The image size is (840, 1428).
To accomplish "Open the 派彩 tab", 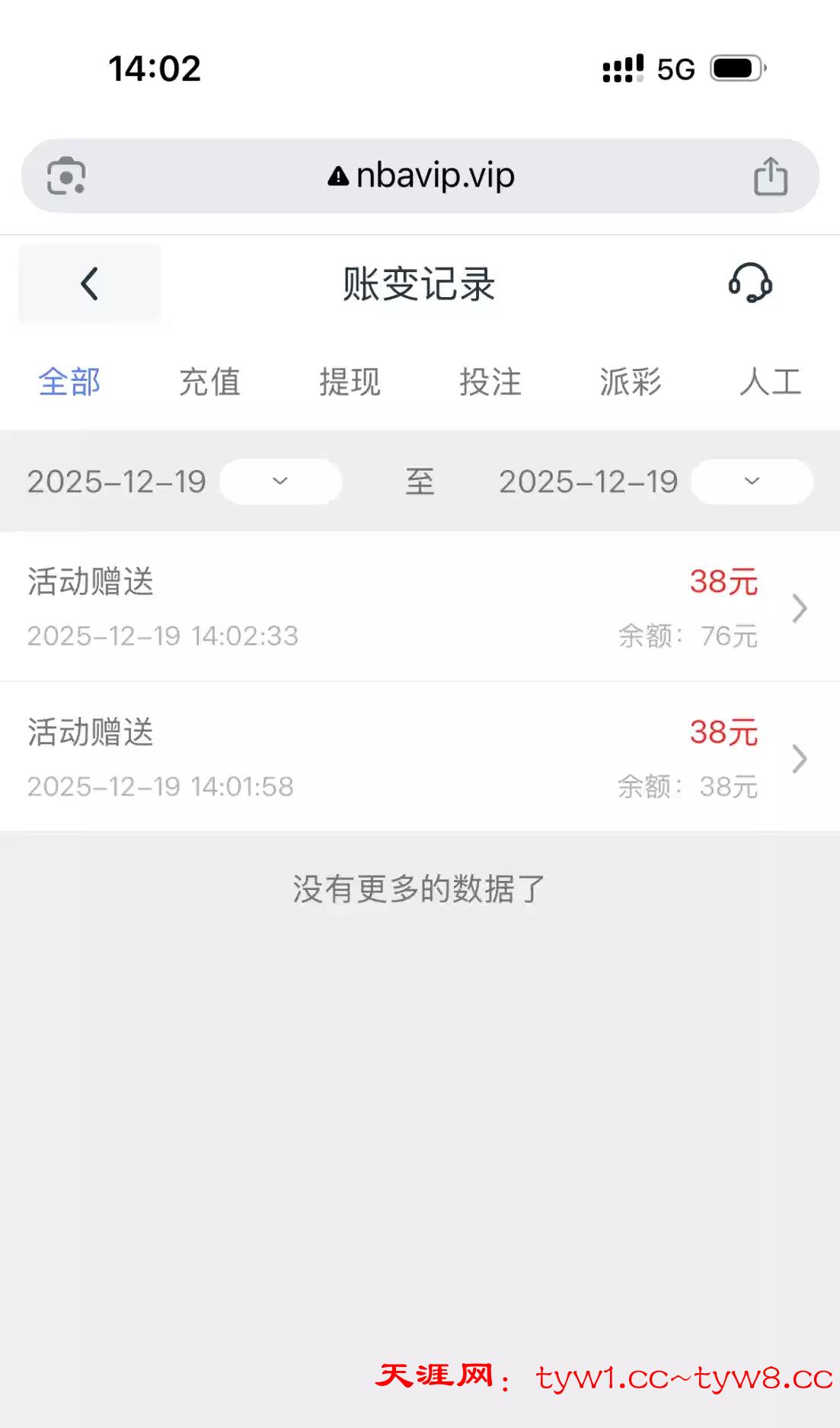I will click(x=630, y=382).
